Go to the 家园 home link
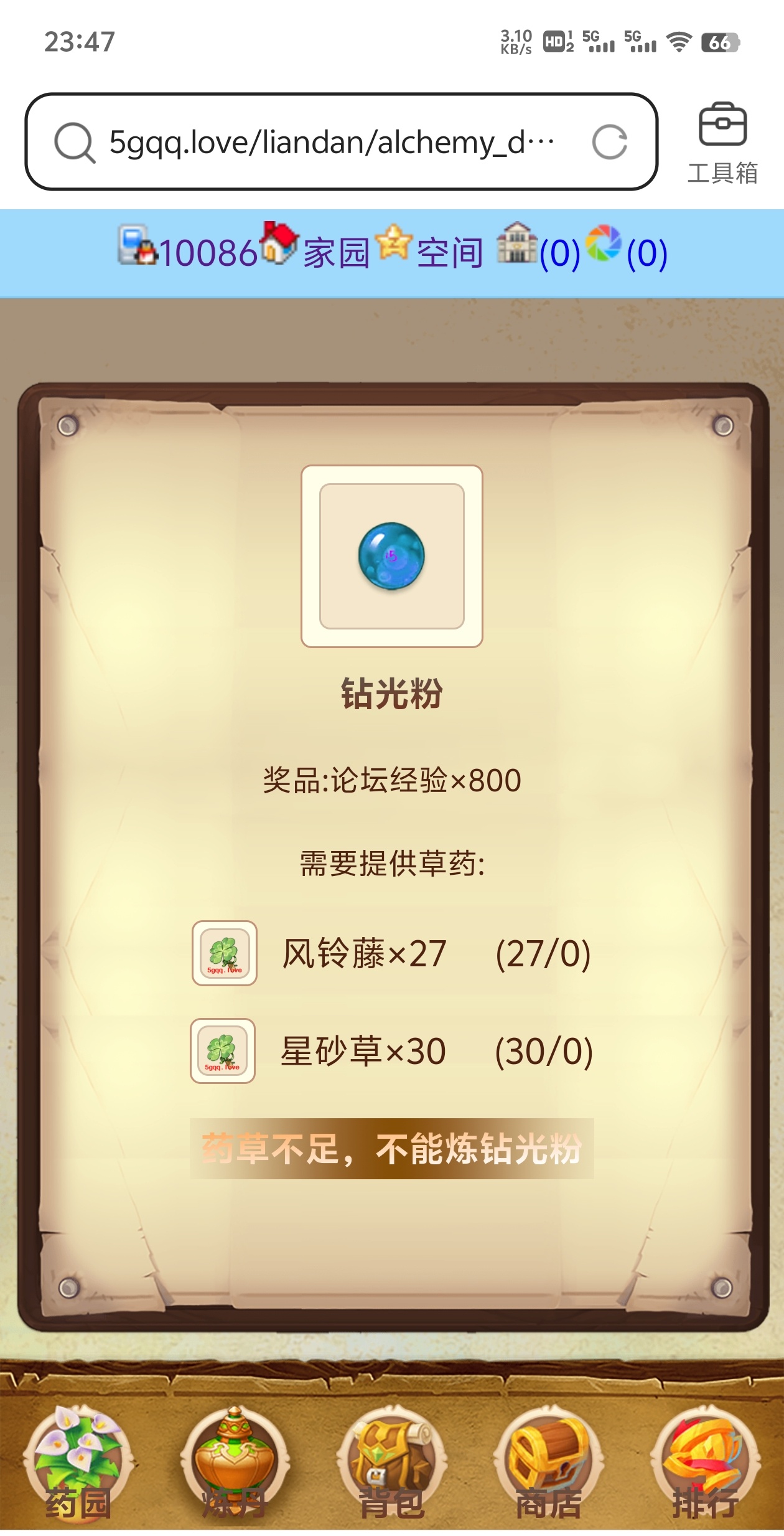The image size is (784, 1536). click(319, 252)
